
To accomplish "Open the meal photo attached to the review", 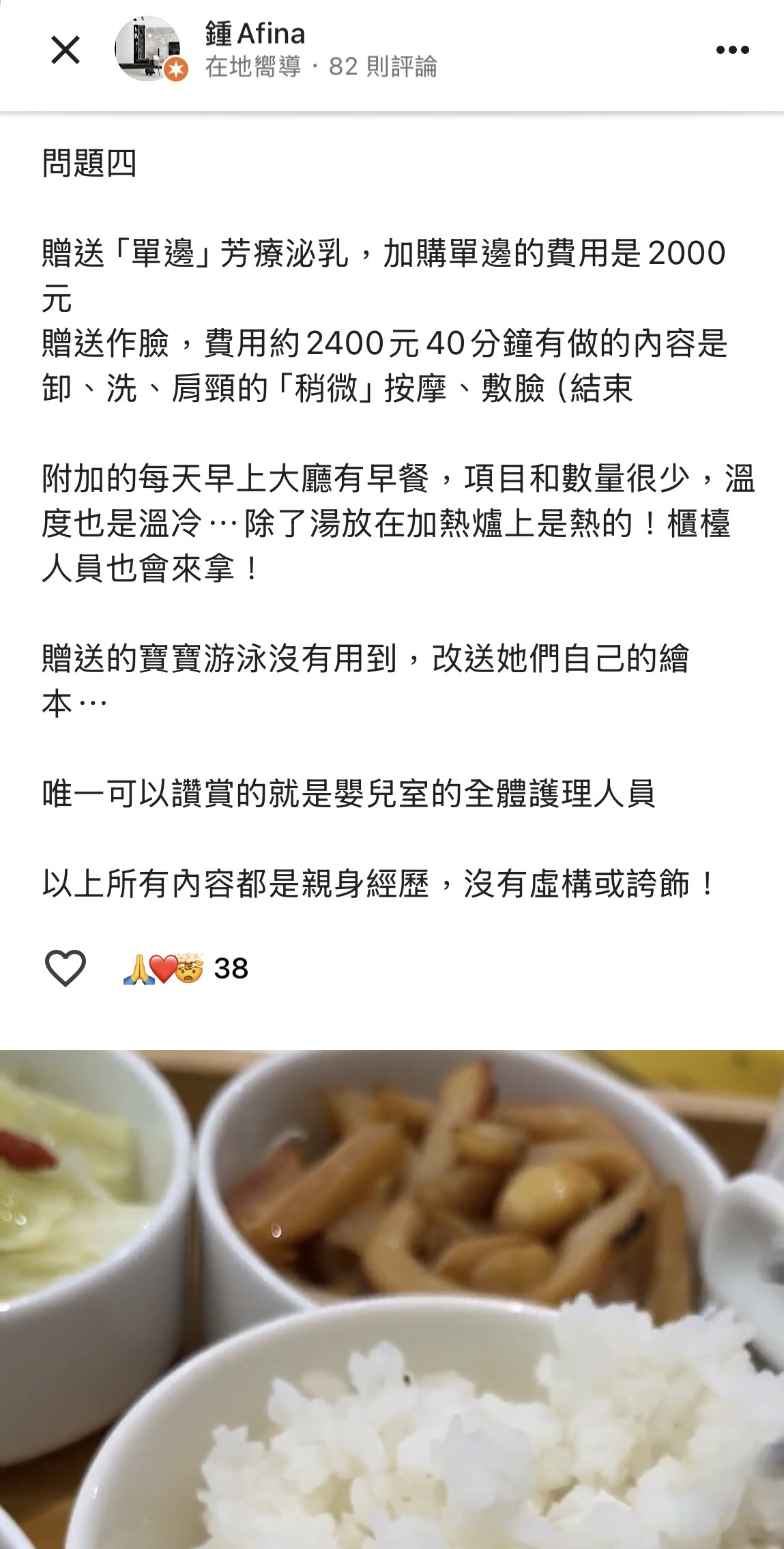I will coord(392,1297).
